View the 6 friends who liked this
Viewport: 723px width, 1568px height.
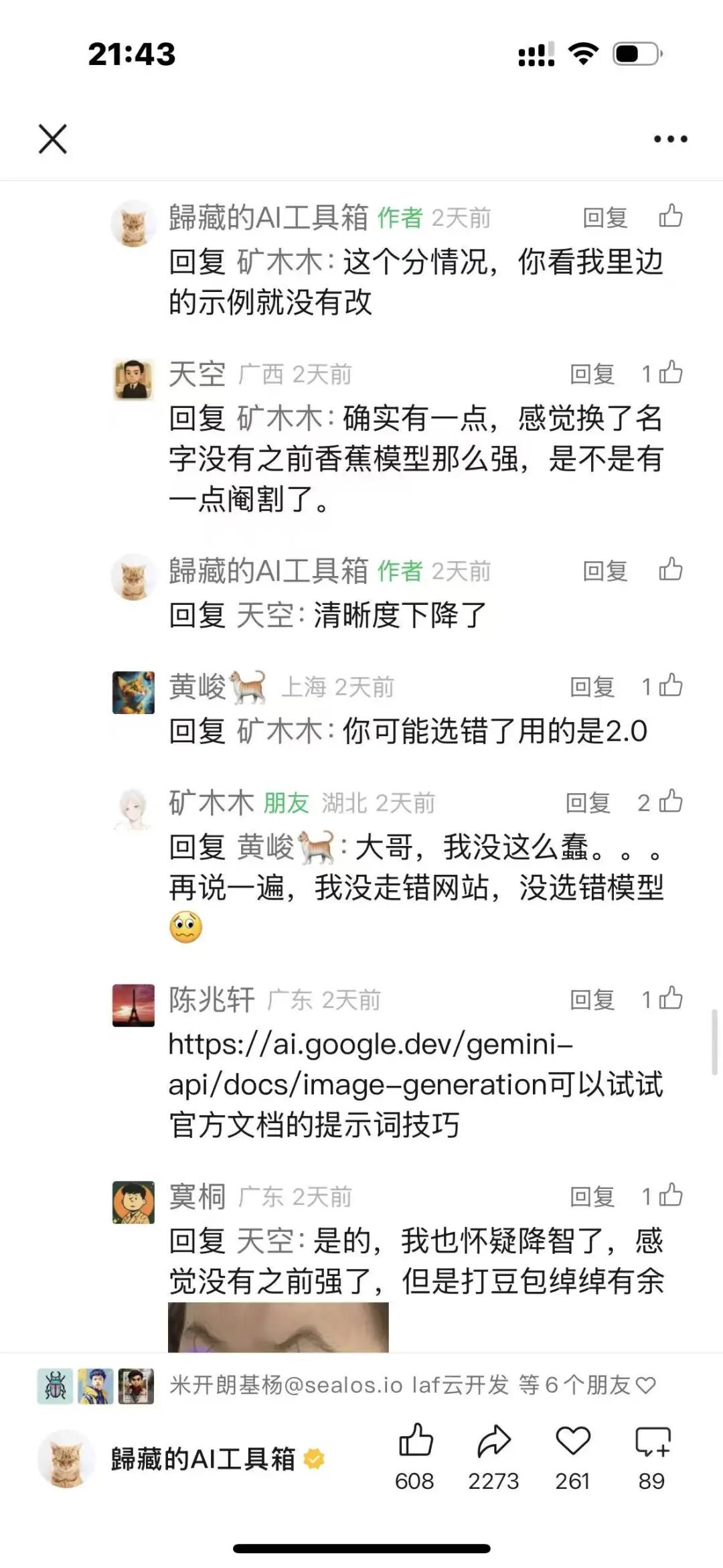[x=412, y=1384]
